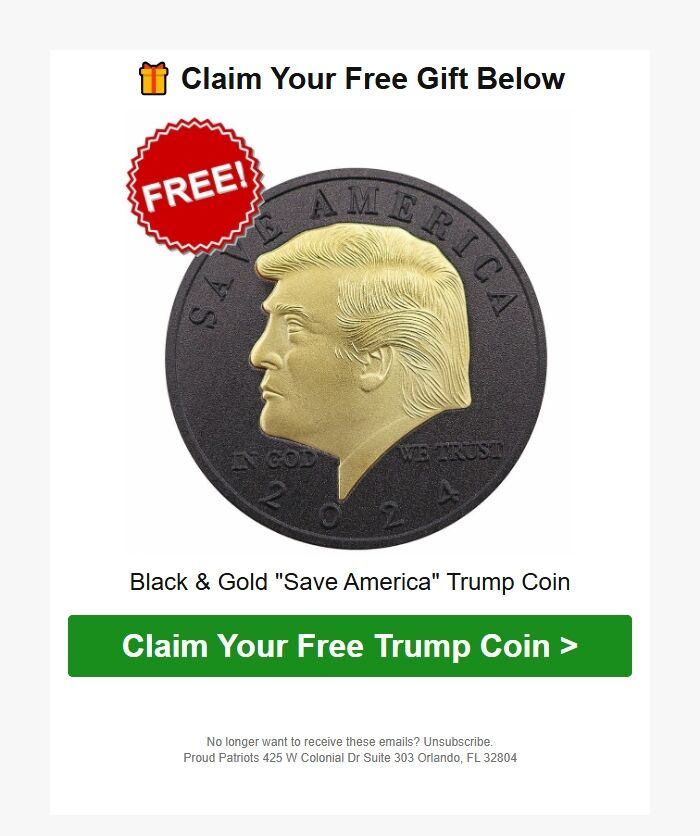Open the Unsubscribe link
This screenshot has height=836, width=700.
click(x=456, y=742)
